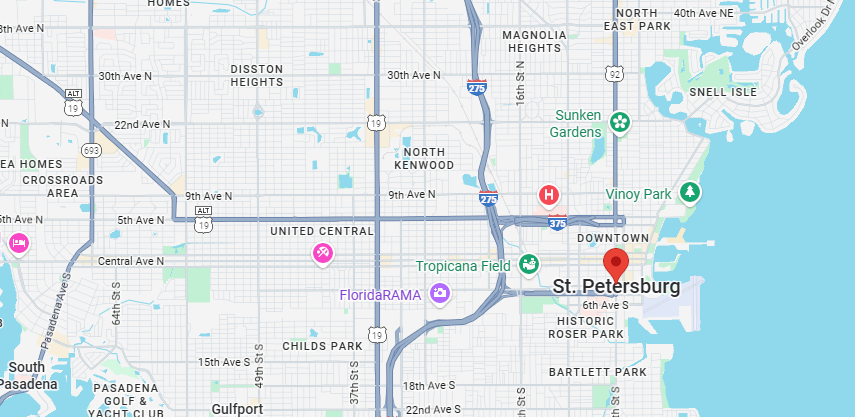The width and height of the screenshot is (855, 417).
Task: Open the red hospital H marker
Action: [549, 195]
